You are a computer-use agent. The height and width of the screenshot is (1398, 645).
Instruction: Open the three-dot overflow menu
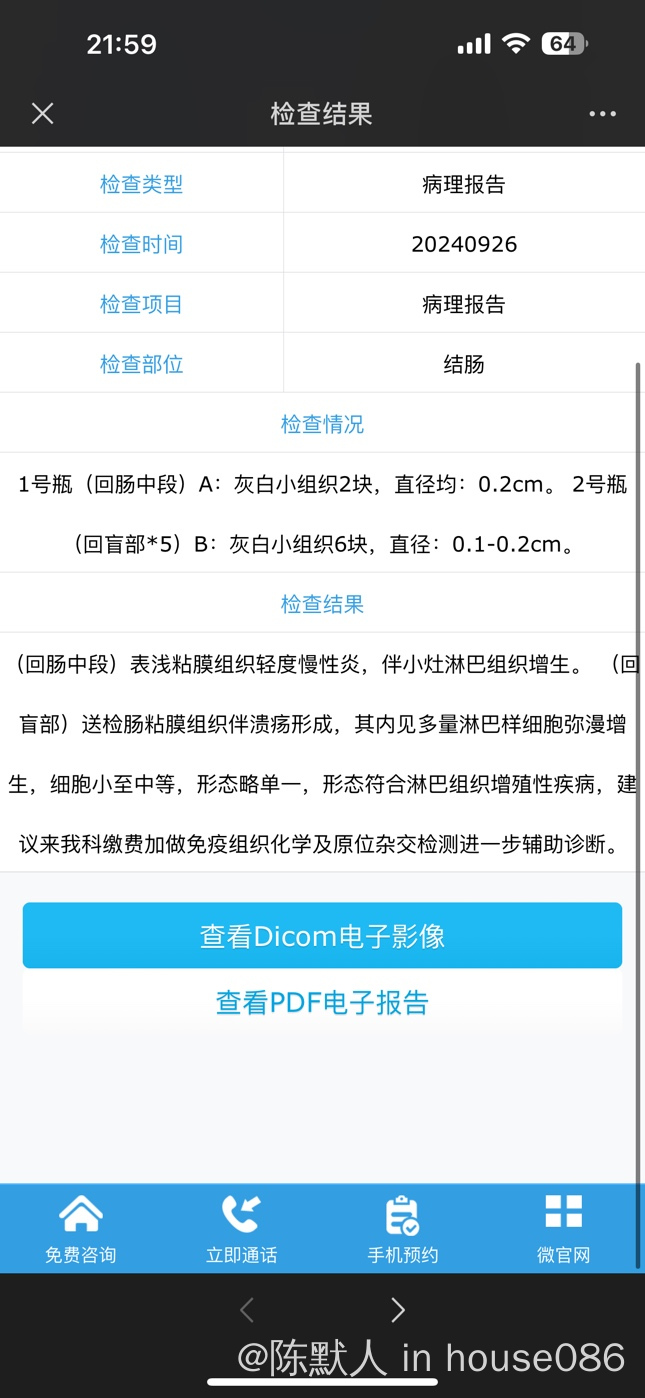602,114
